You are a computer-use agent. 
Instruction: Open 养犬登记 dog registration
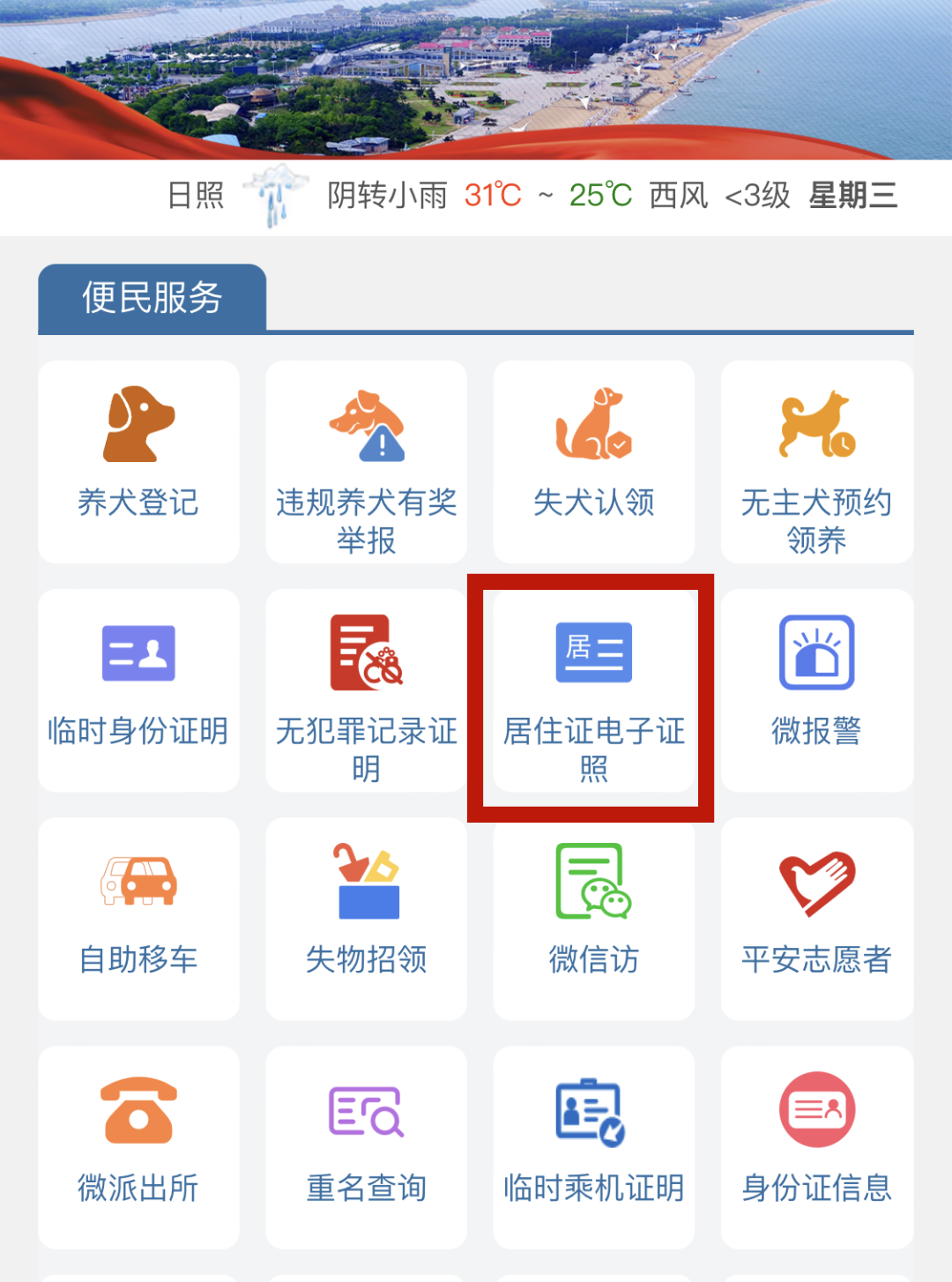pos(138,461)
